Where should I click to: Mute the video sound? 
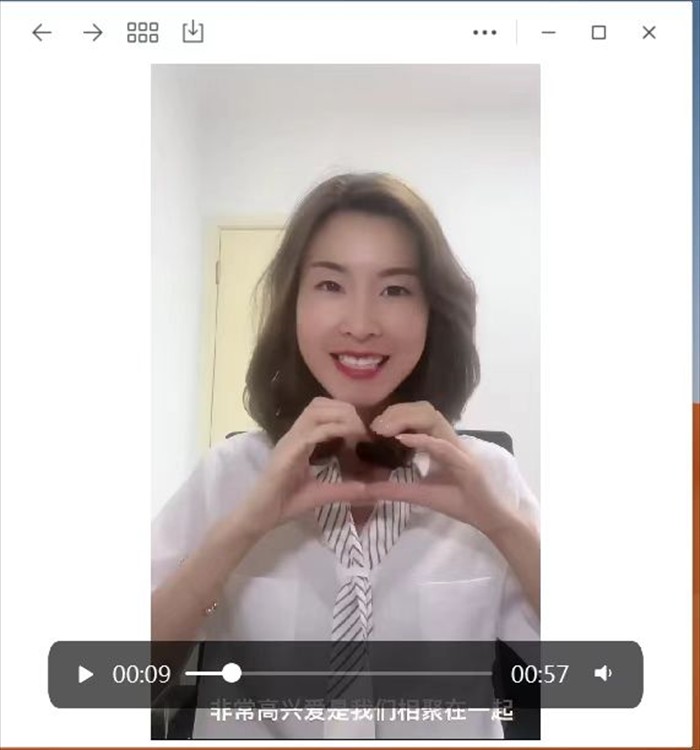[603, 674]
